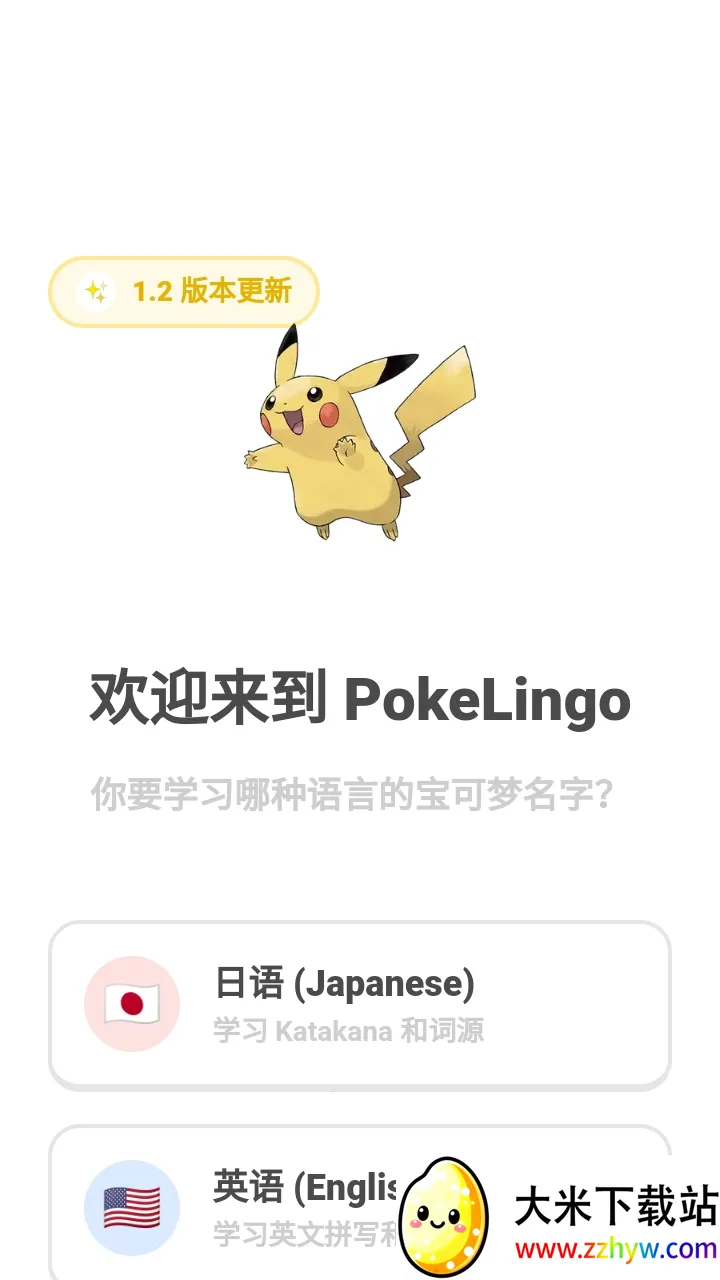The width and height of the screenshot is (720, 1280).
Task: Click the sparkle icon on the version badge
Action: pos(94,291)
